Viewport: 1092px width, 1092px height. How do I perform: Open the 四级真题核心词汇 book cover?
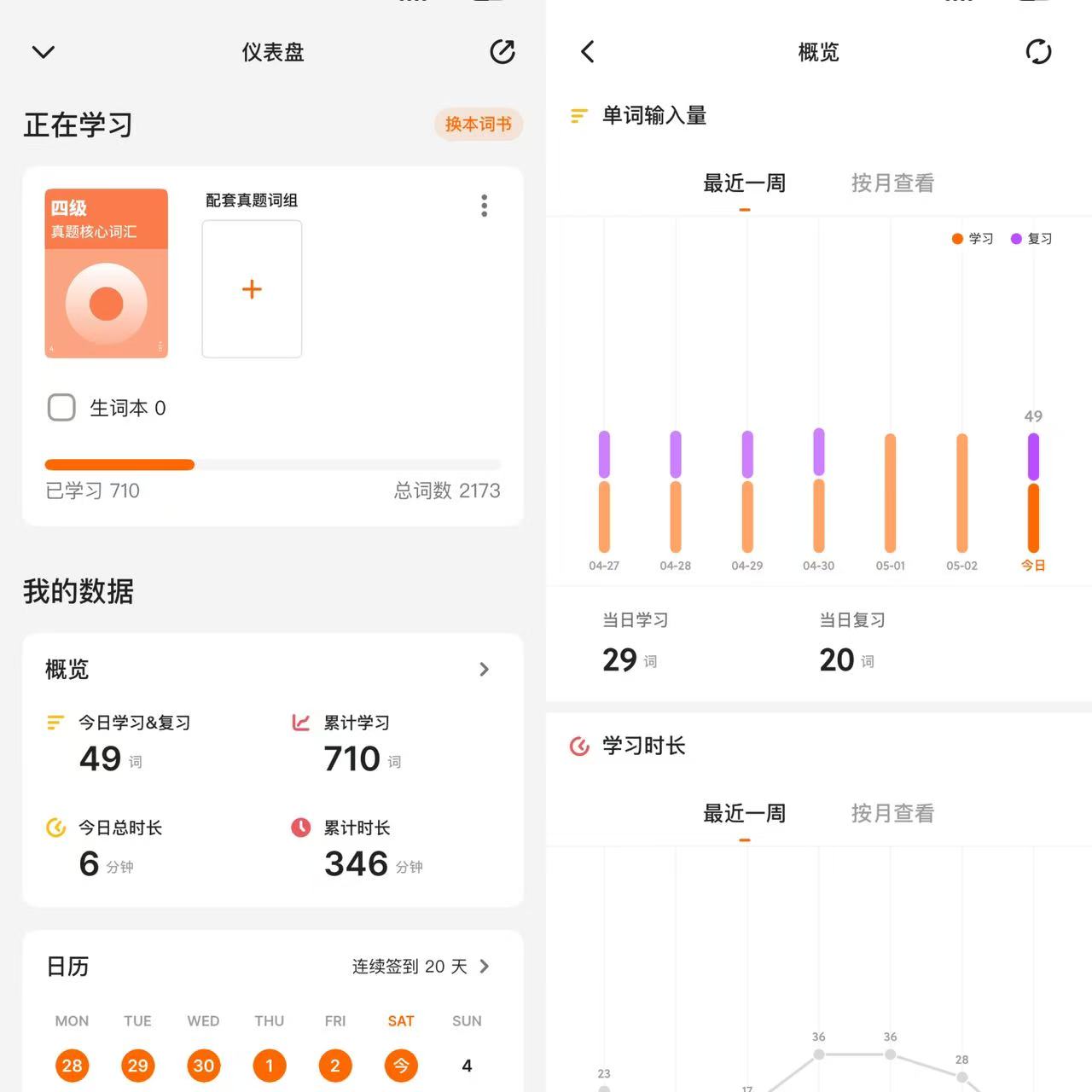tap(107, 273)
